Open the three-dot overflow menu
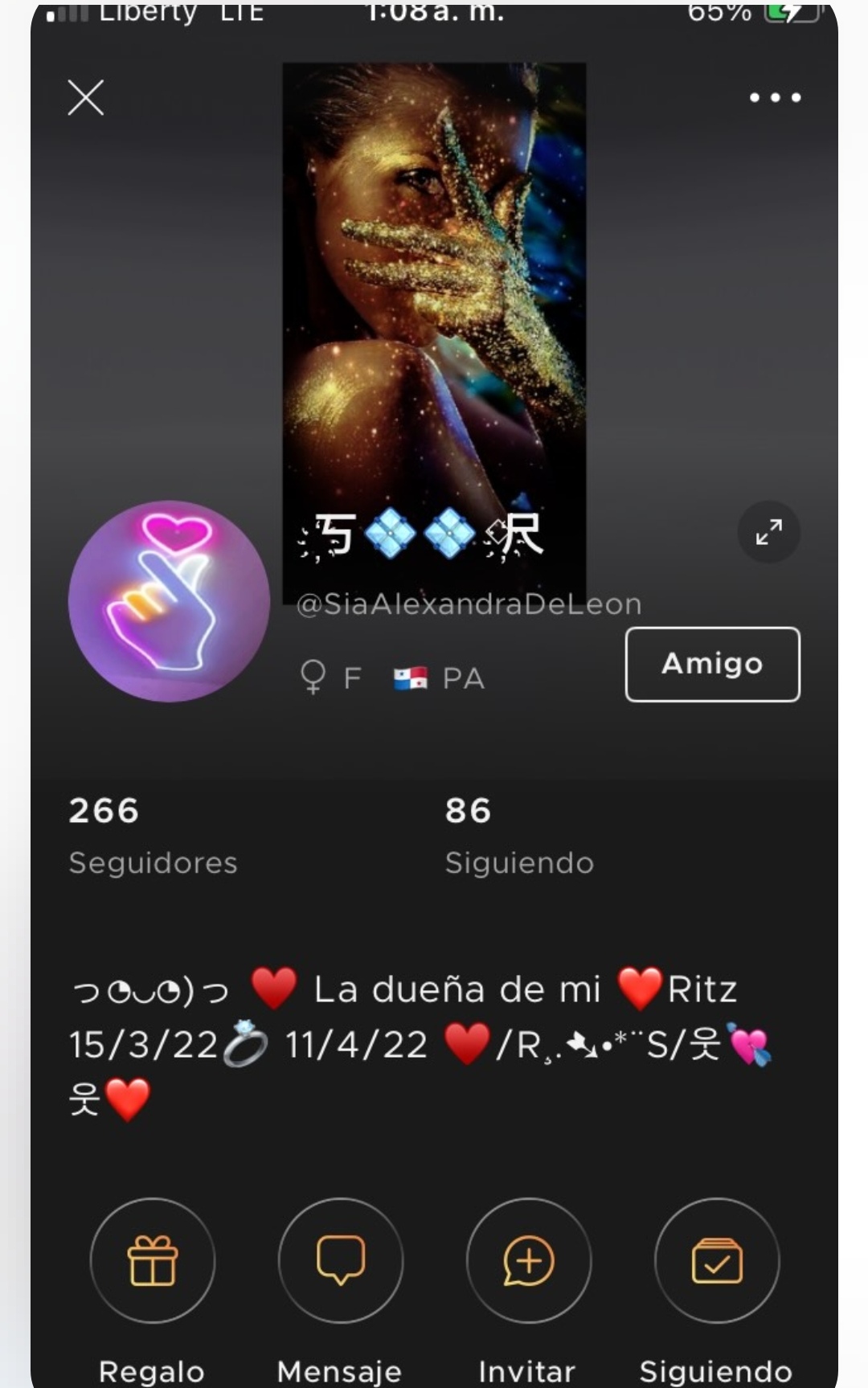The height and width of the screenshot is (1388, 868). pyautogui.click(x=775, y=98)
